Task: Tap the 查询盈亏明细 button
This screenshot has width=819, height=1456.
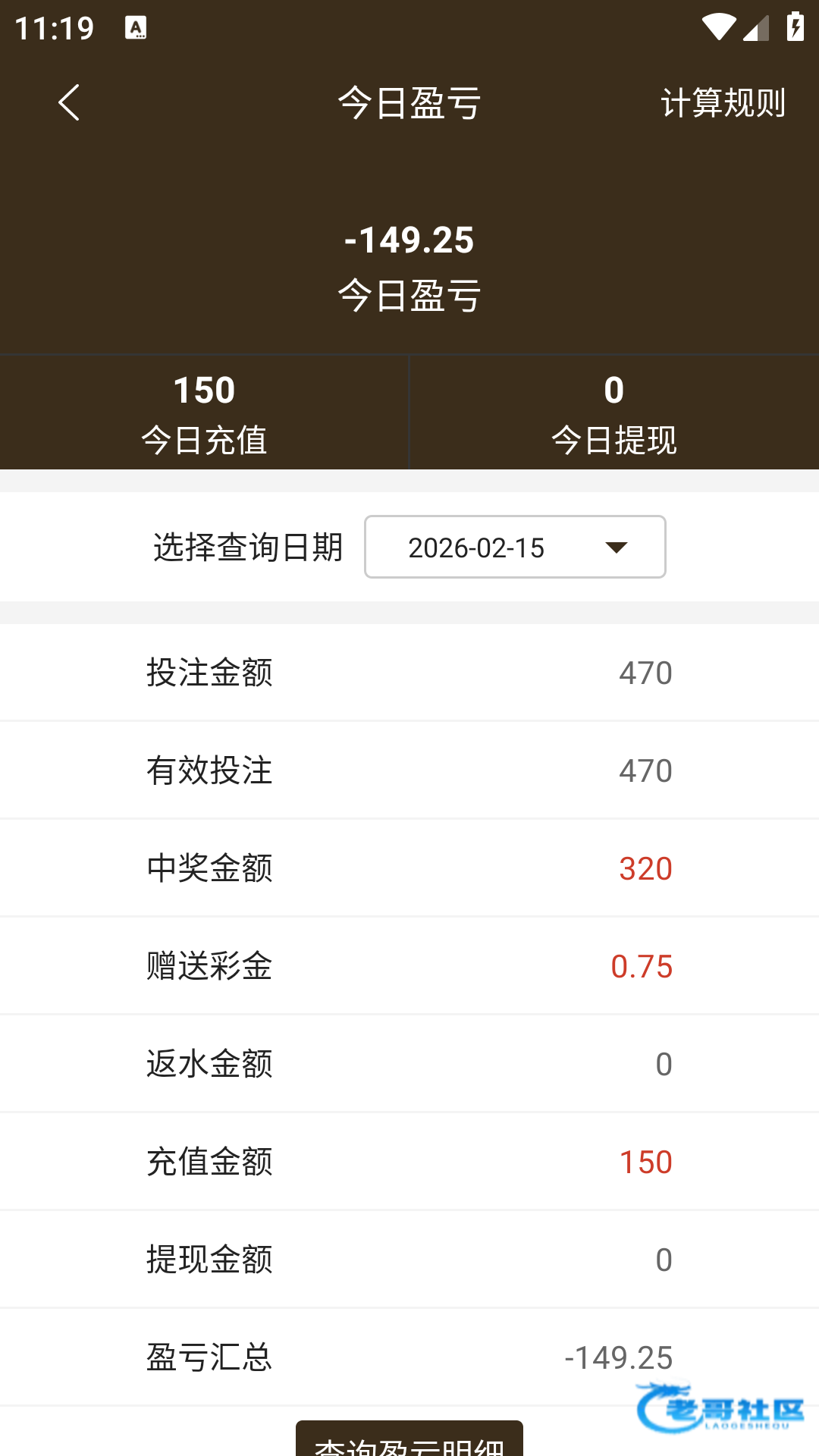Action: tap(409, 1441)
